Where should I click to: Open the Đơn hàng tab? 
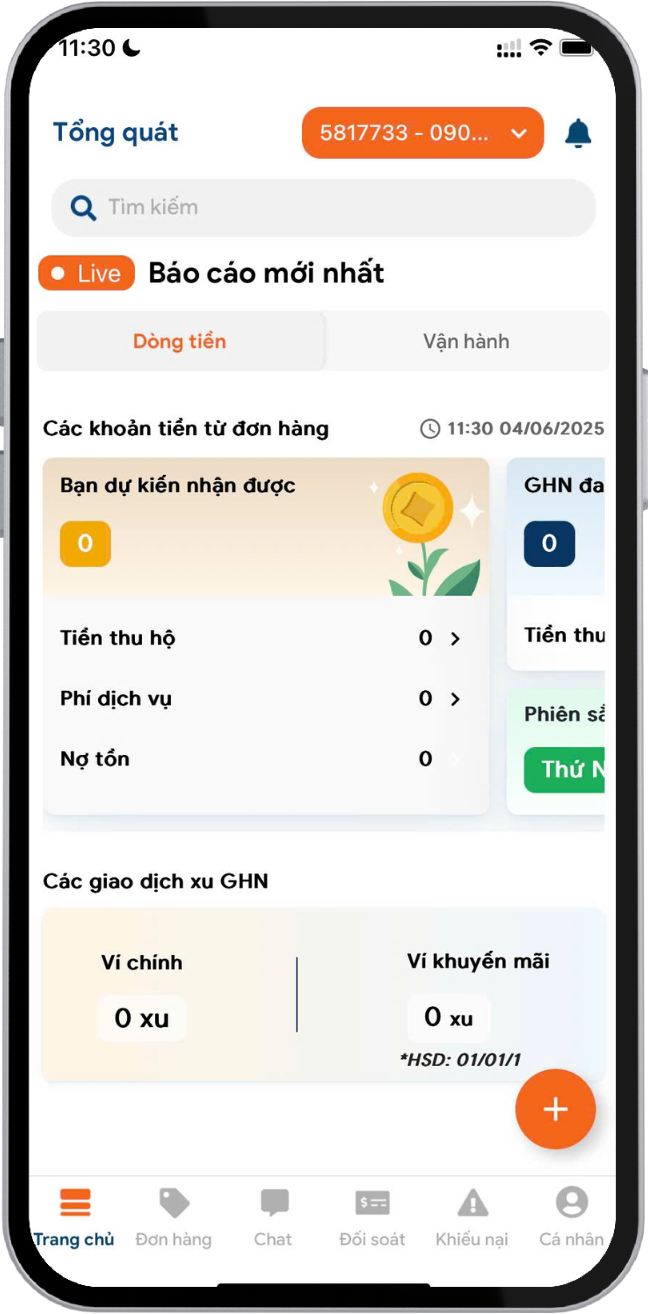click(174, 1216)
